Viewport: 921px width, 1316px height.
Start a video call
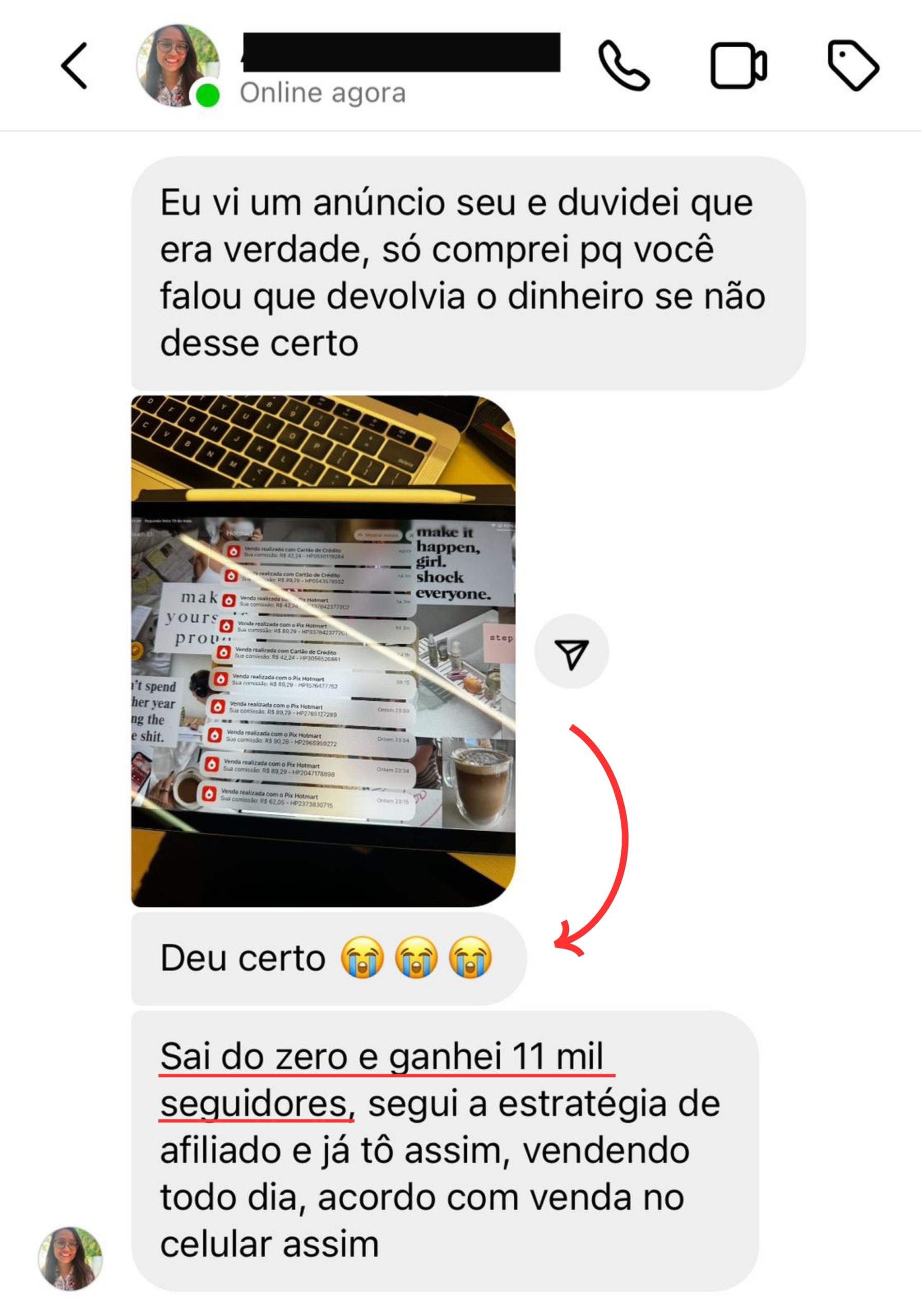pyautogui.click(x=738, y=66)
